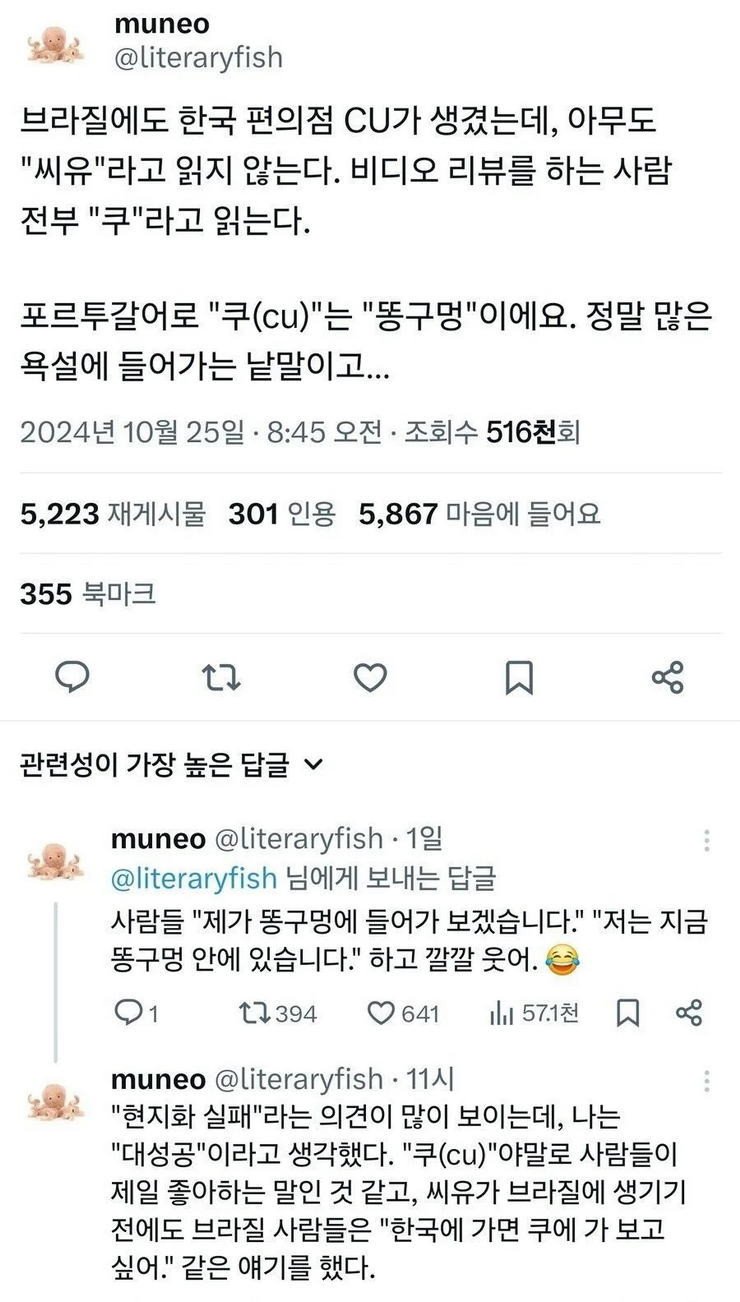Open the overflow menu on the 11시 reply
This screenshot has width=740, height=1302.
click(708, 1081)
